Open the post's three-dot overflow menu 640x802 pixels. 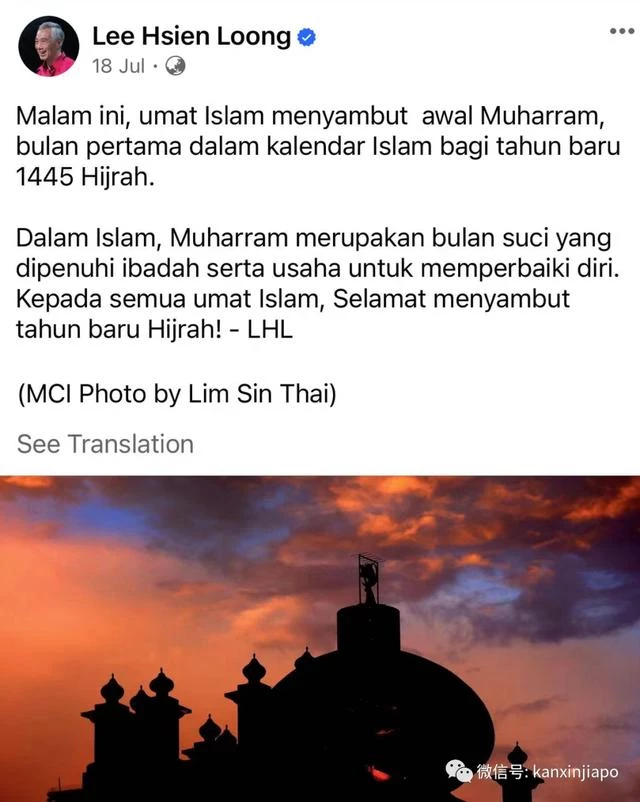(x=622, y=30)
